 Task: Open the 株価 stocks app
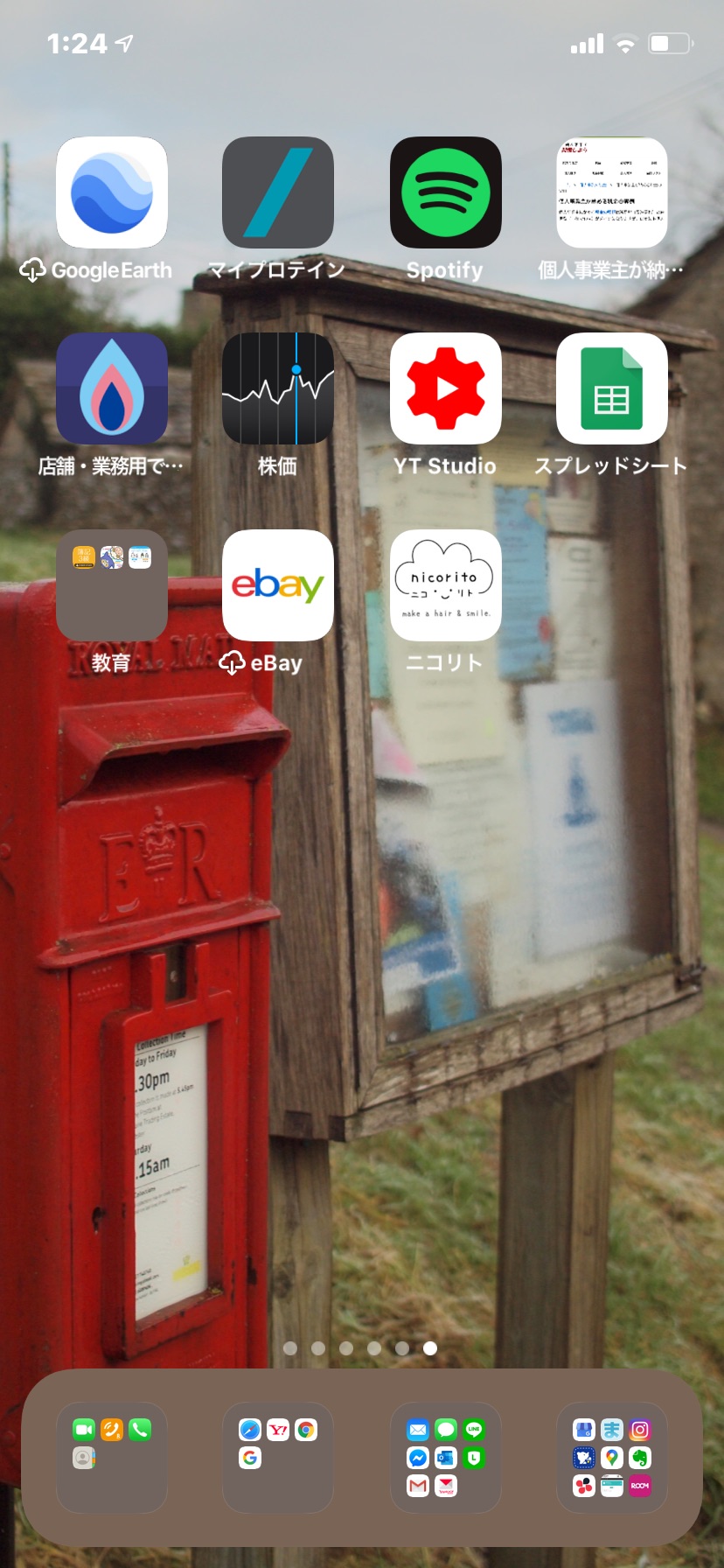(278, 388)
